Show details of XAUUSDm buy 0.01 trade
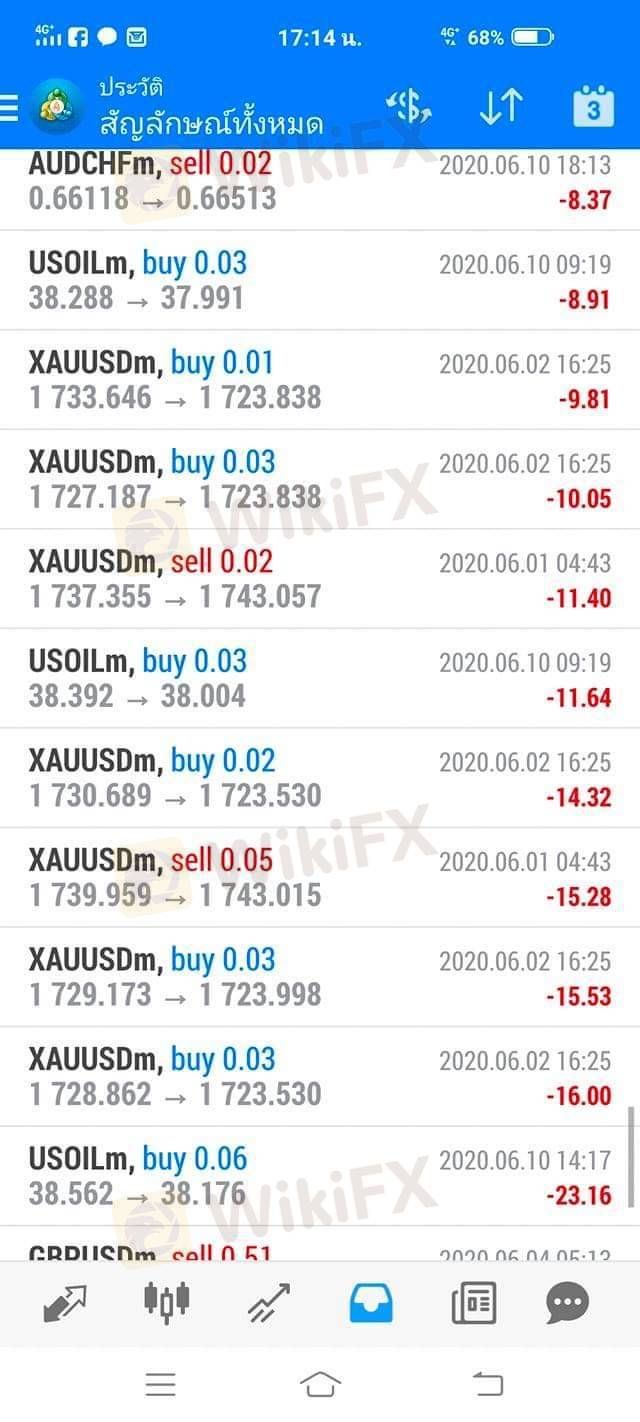Image resolution: width=640 pixels, height=1422 pixels. pyautogui.click(x=320, y=380)
